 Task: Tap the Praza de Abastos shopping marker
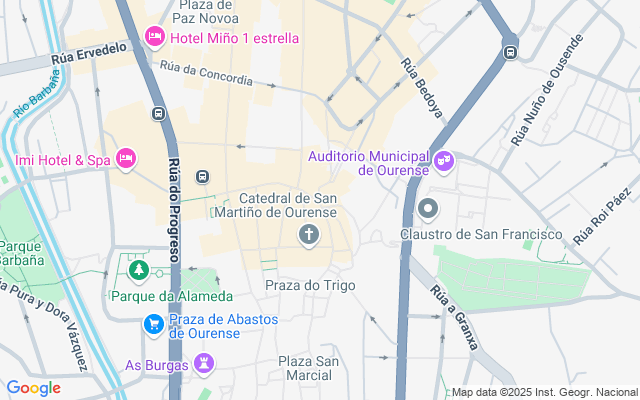pos(153,324)
